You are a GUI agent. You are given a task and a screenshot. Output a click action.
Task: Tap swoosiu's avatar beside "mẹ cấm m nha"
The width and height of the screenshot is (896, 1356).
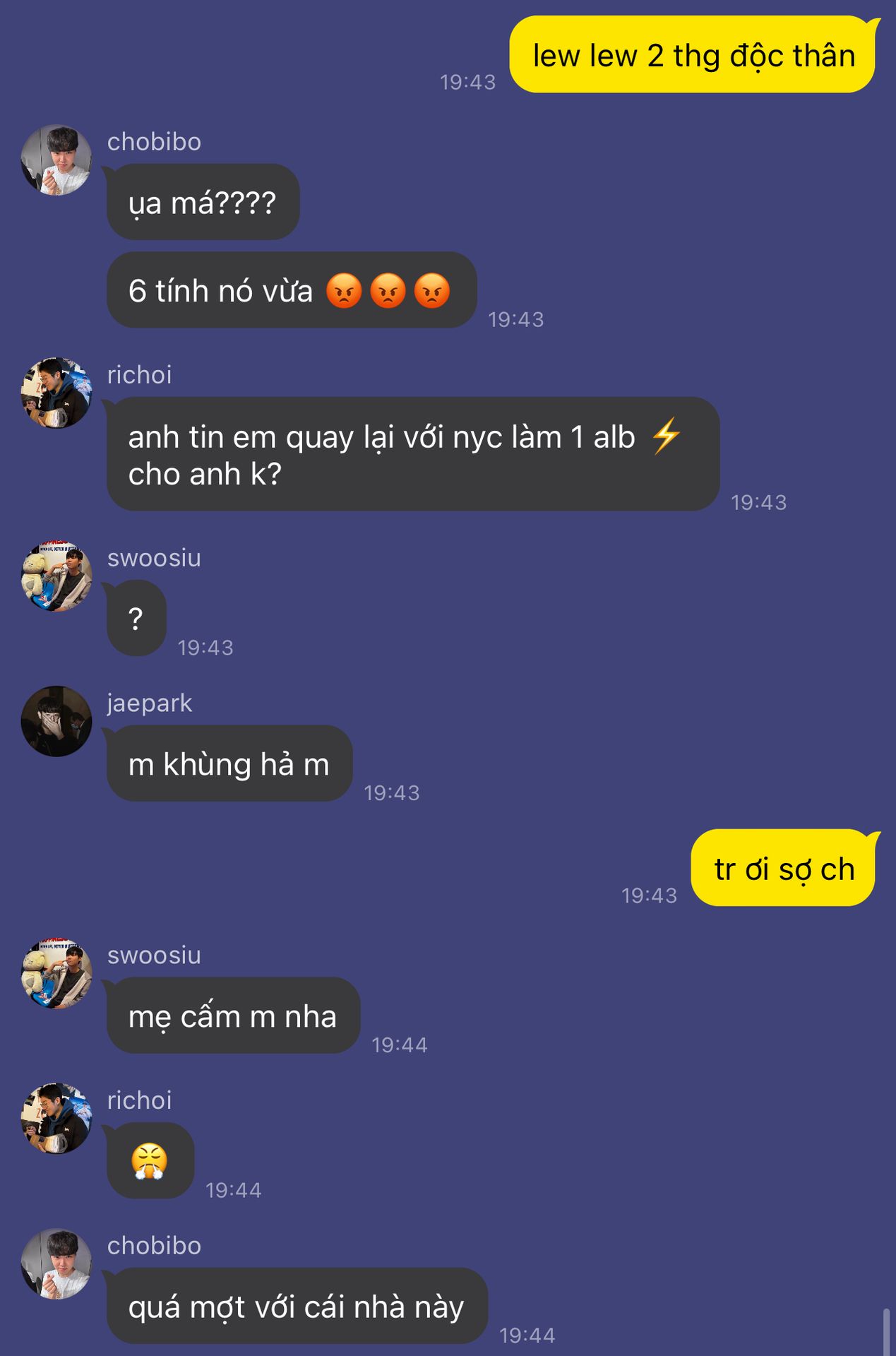56,973
